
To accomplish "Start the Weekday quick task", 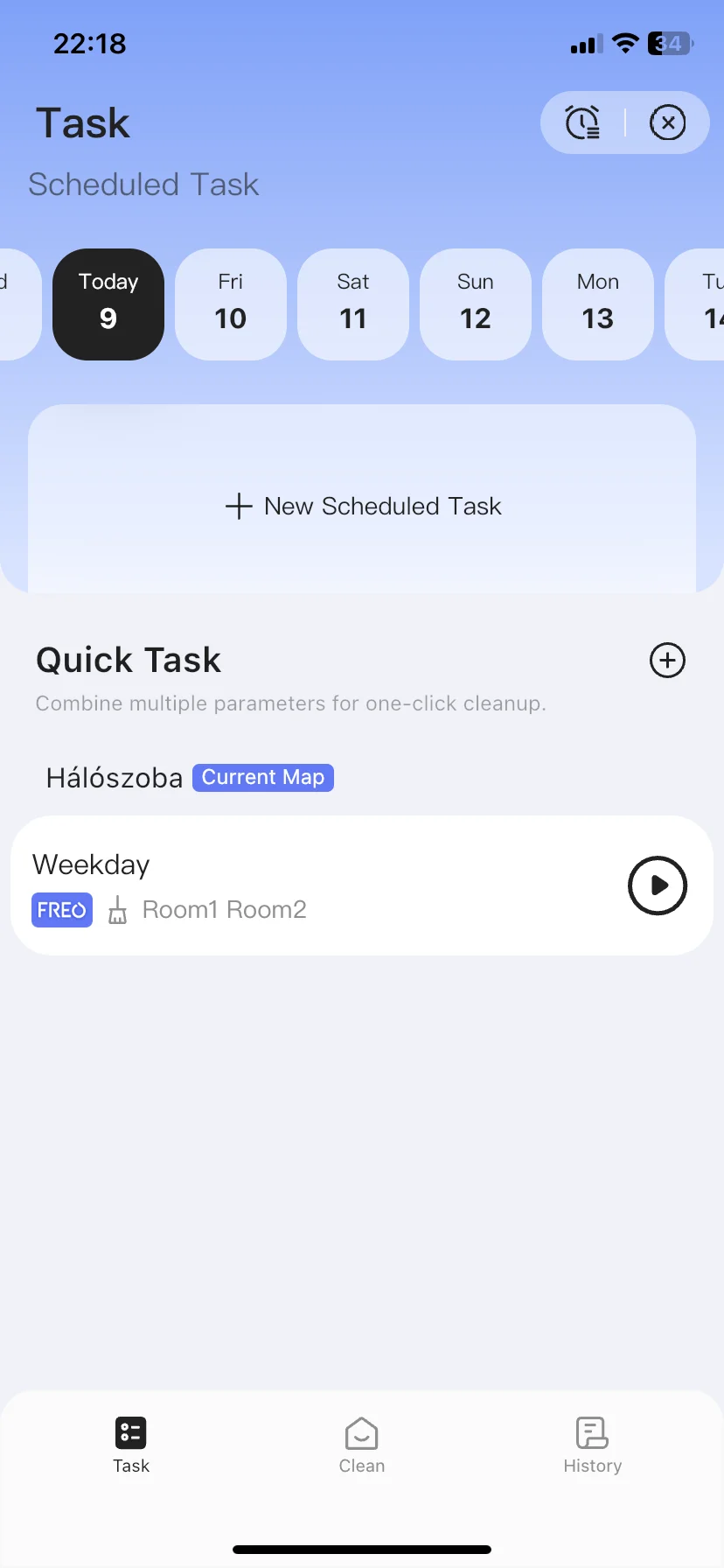I will pyautogui.click(x=658, y=885).
